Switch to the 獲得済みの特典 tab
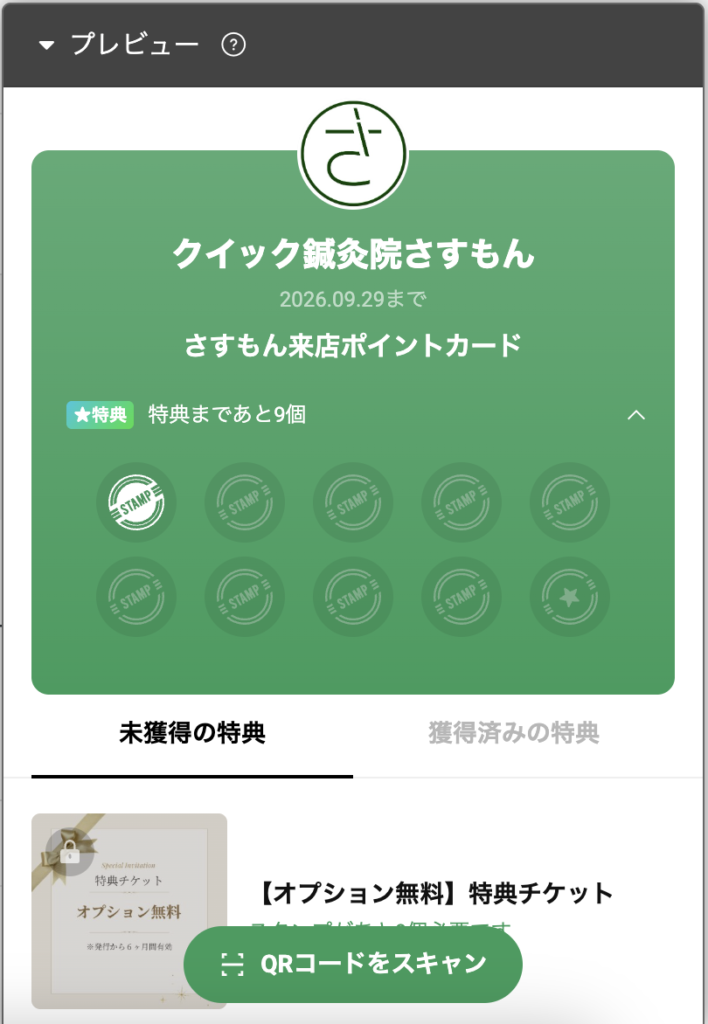Screen dimensions: 708x1024 point(514,733)
